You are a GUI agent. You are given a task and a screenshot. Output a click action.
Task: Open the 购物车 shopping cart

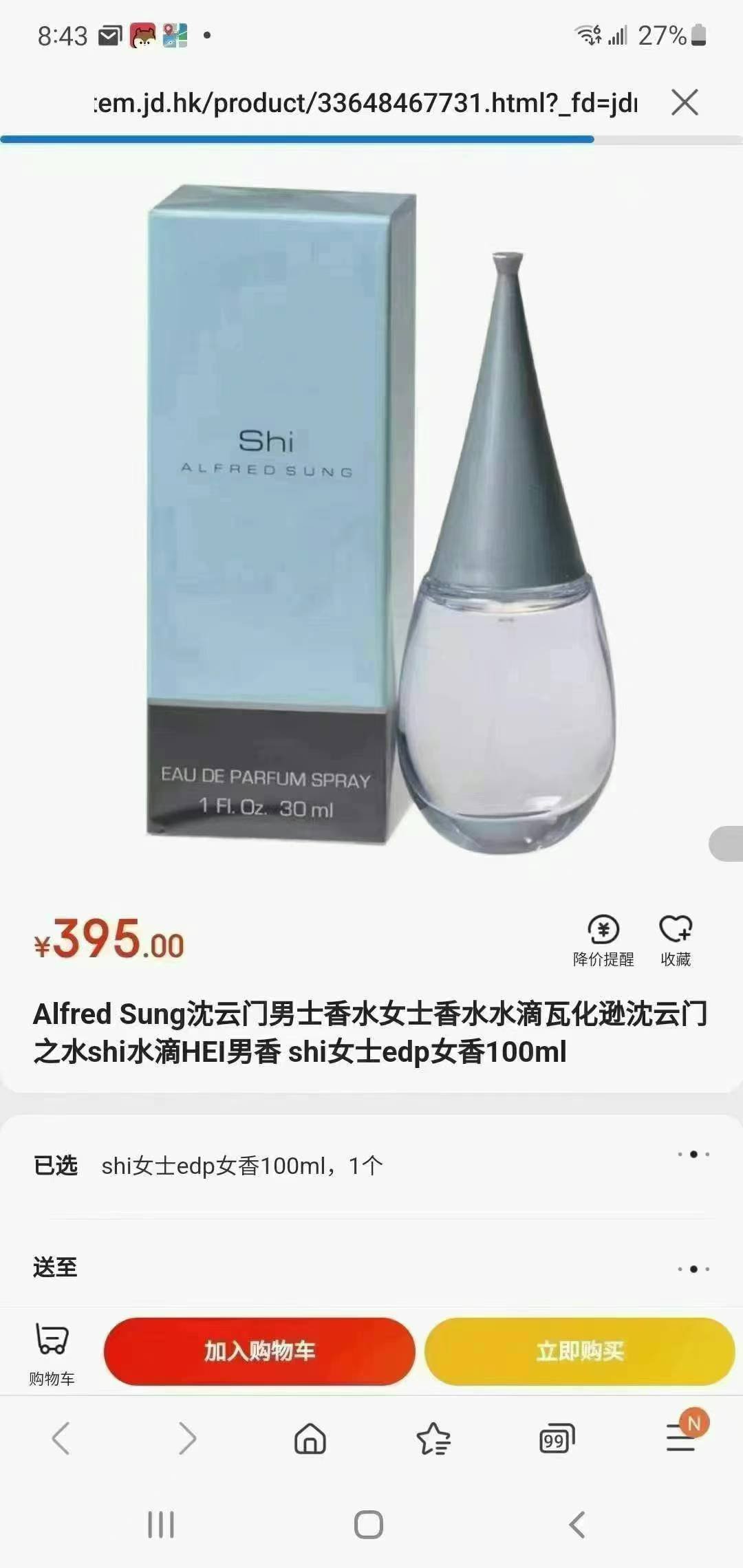[x=52, y=1352]
